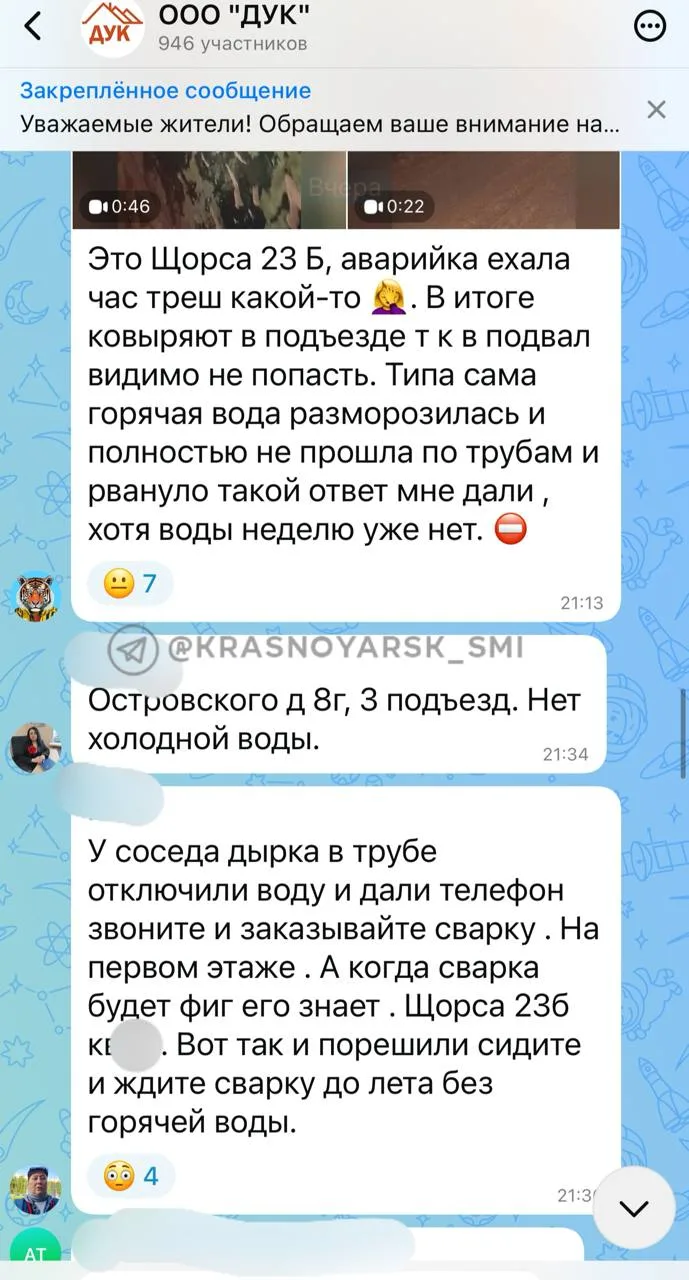Dismiss the pinned message banner
The image size is (689, 1280).
[x=656, y=109]
